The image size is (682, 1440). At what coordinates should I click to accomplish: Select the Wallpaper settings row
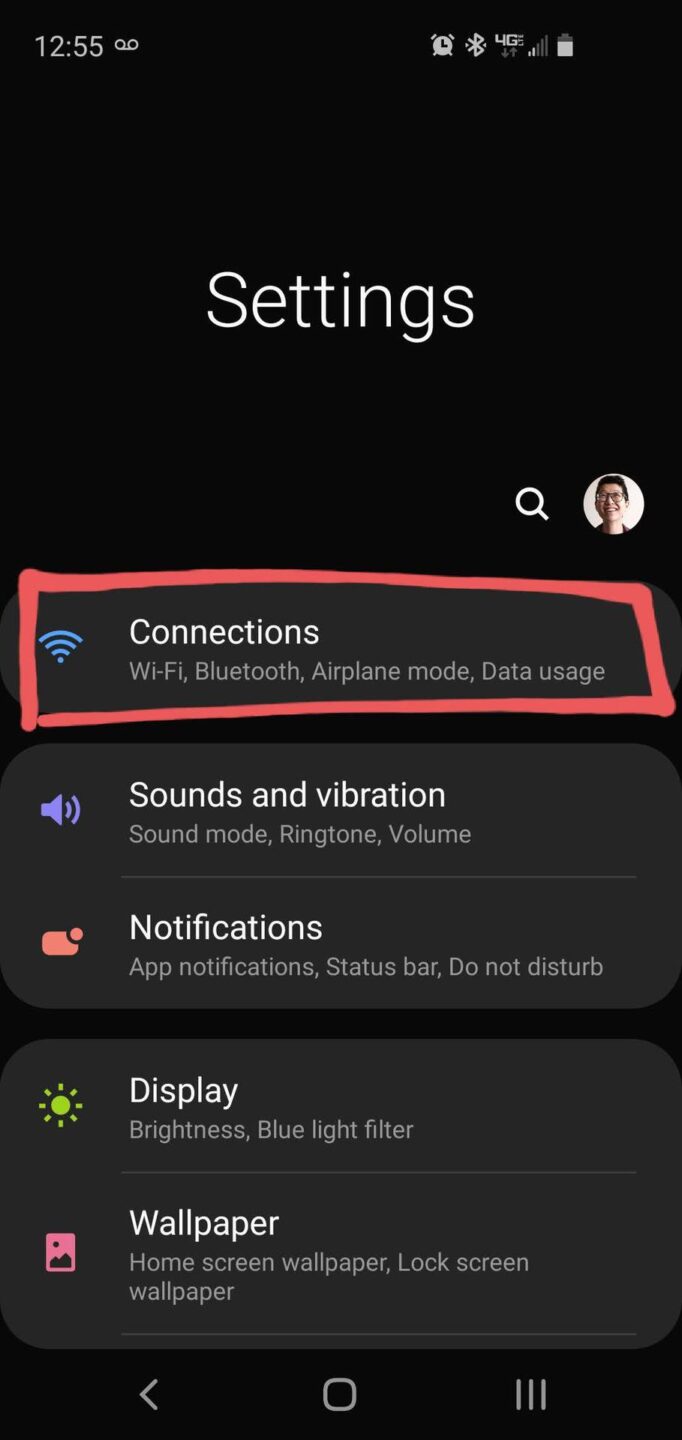(x=341, y=1253)
